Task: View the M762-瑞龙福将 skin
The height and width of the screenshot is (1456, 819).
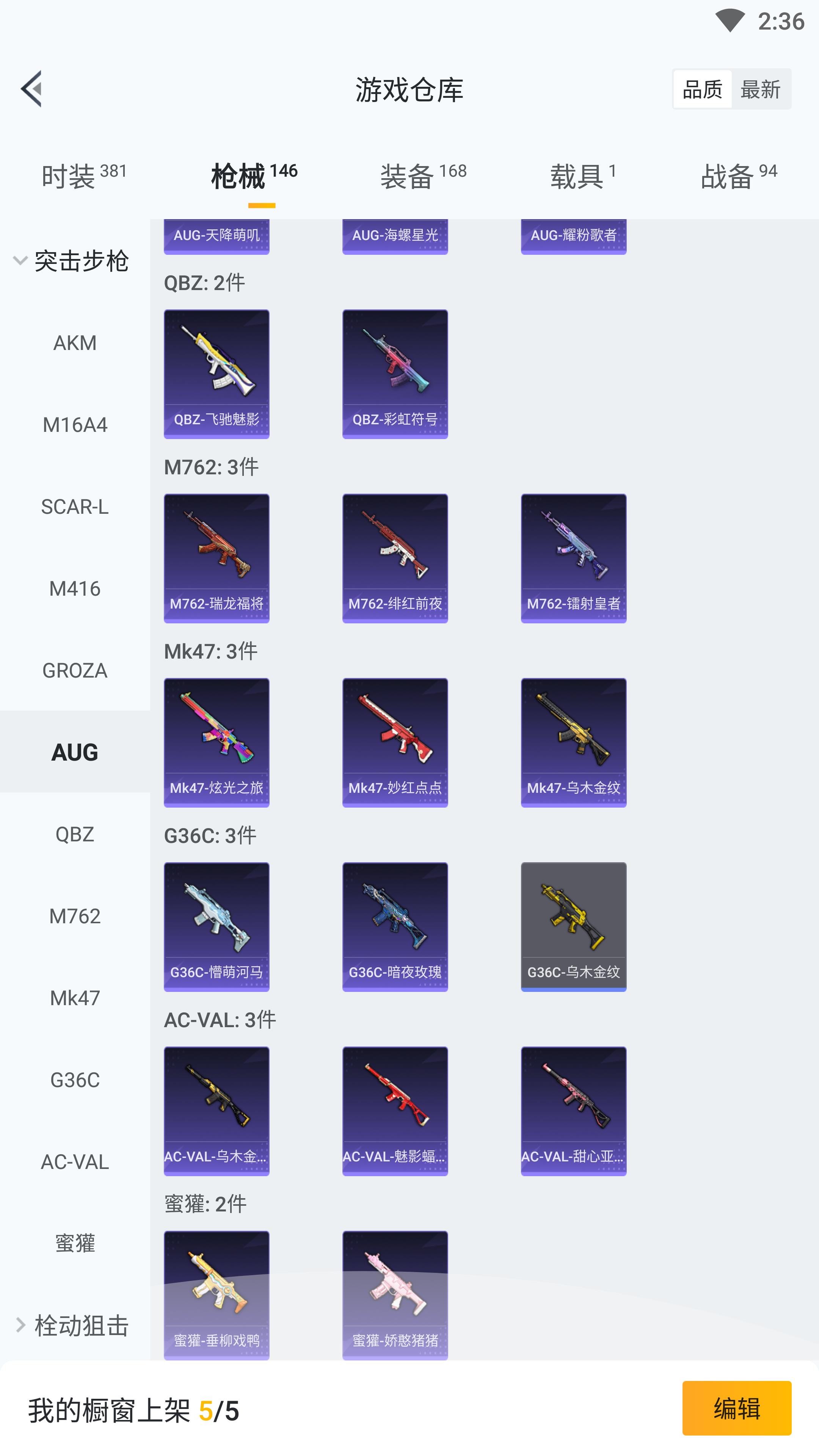Action: coord(217,558)
